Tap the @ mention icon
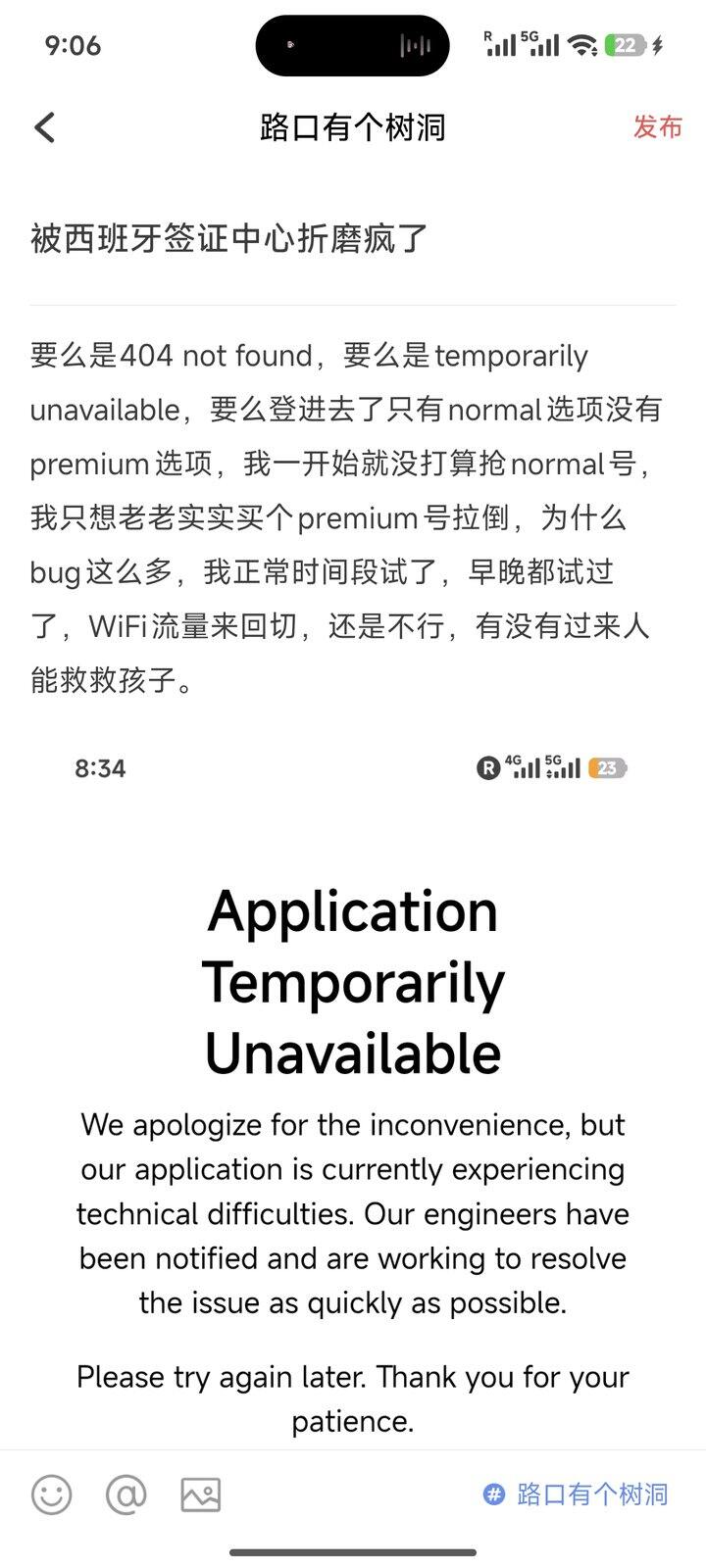This screenshot has width=706, height=1568. click(x=126, y=1495)
